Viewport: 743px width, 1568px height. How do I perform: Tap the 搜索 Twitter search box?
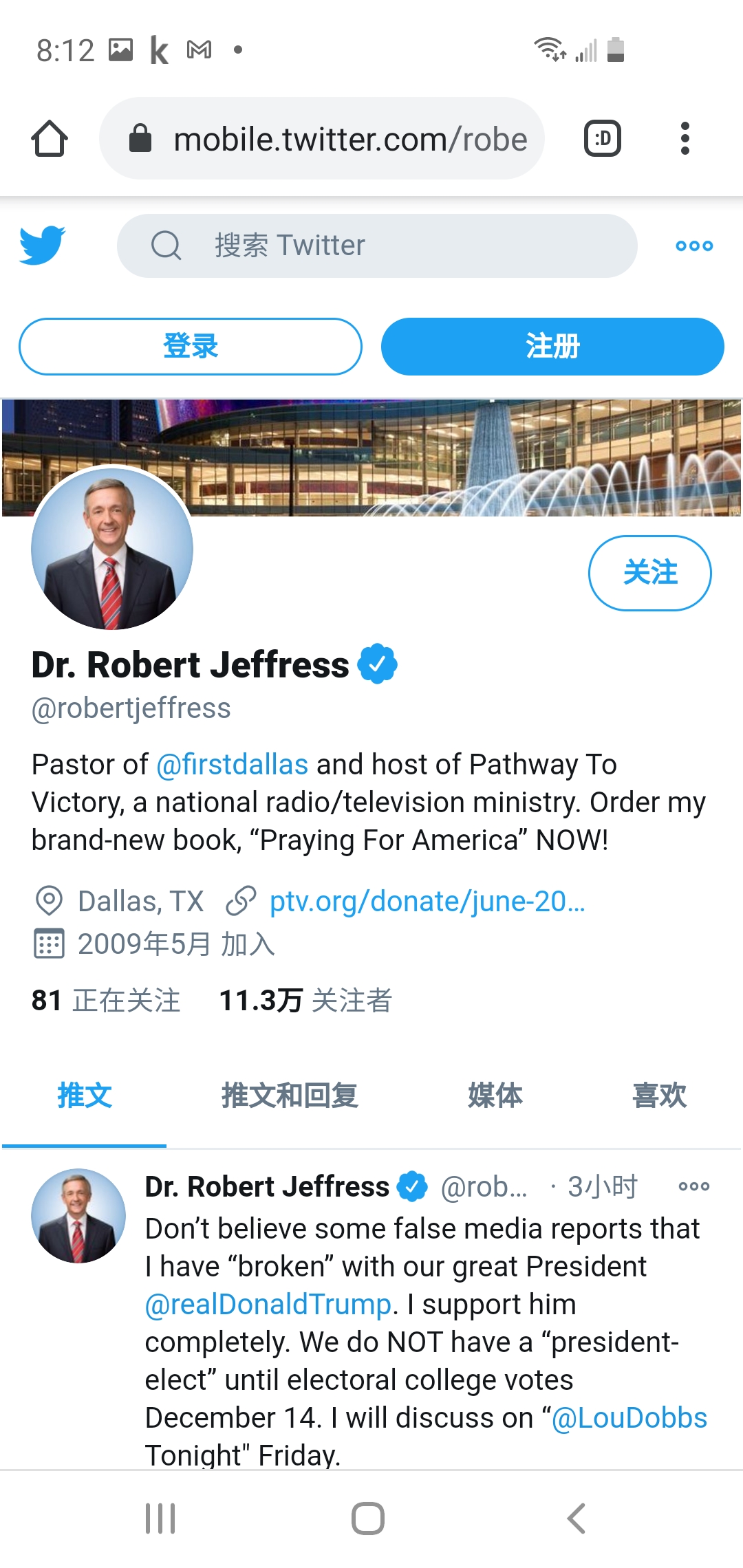pos(377,246)
